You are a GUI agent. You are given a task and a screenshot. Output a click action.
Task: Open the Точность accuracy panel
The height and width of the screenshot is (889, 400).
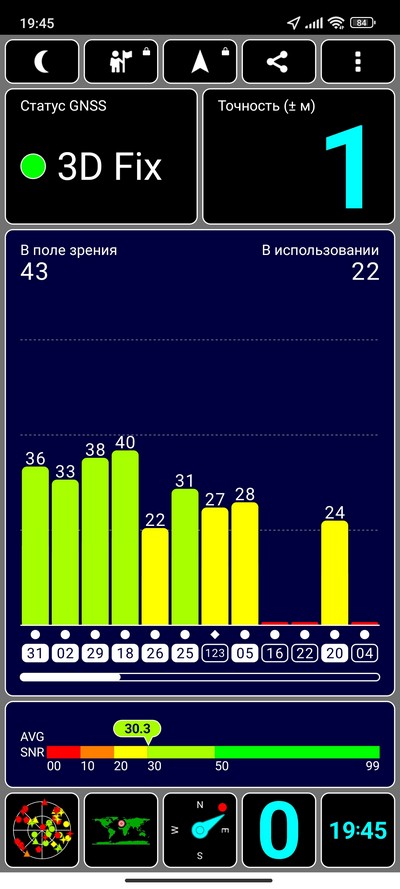tap(299, 156)
